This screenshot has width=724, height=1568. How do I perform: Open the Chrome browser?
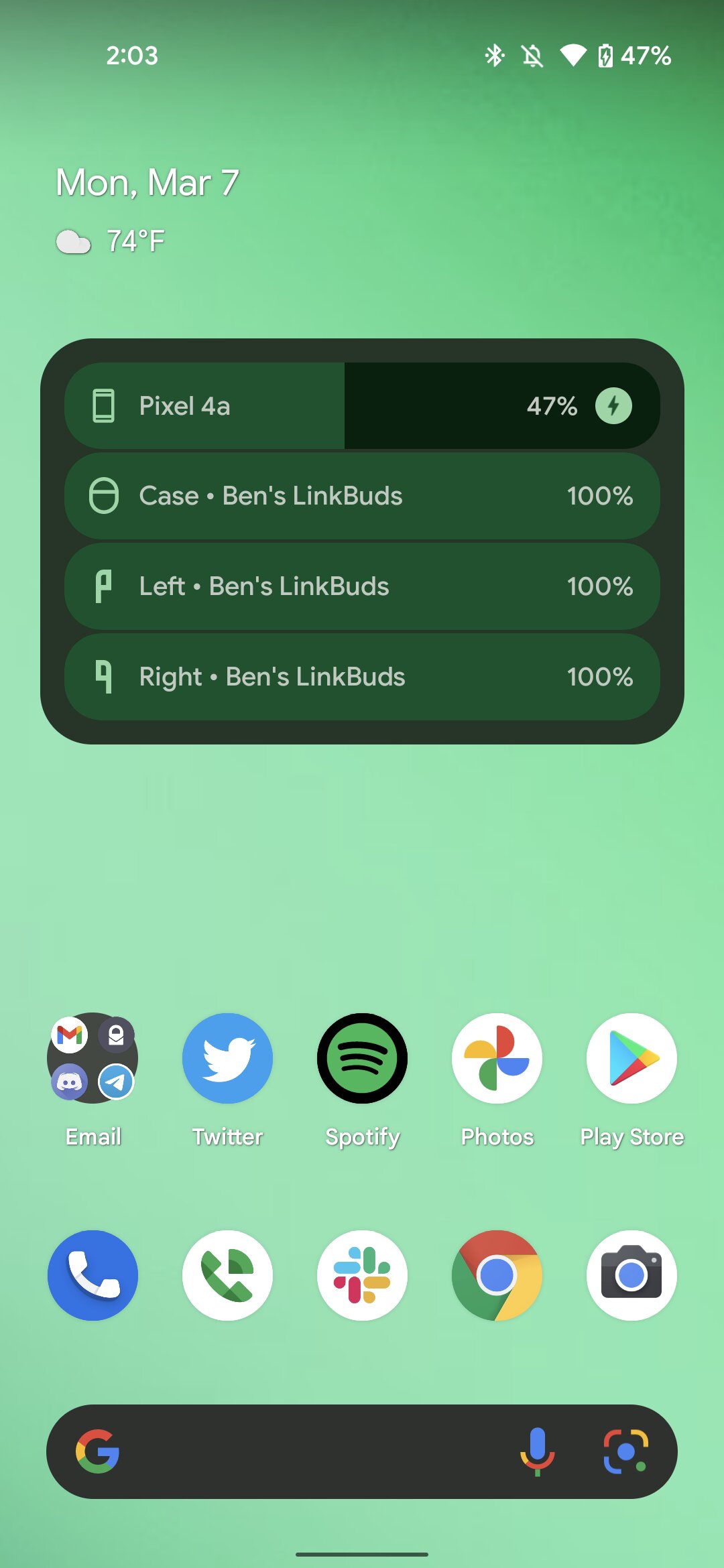(497, 1275)
